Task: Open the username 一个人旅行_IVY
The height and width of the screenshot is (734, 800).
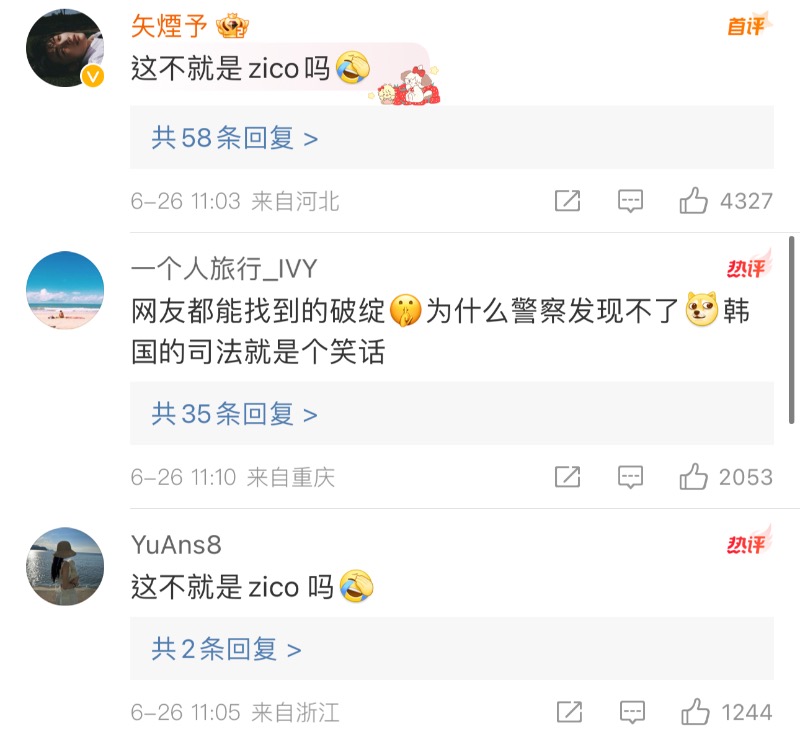Action: [x=224, y=268]
